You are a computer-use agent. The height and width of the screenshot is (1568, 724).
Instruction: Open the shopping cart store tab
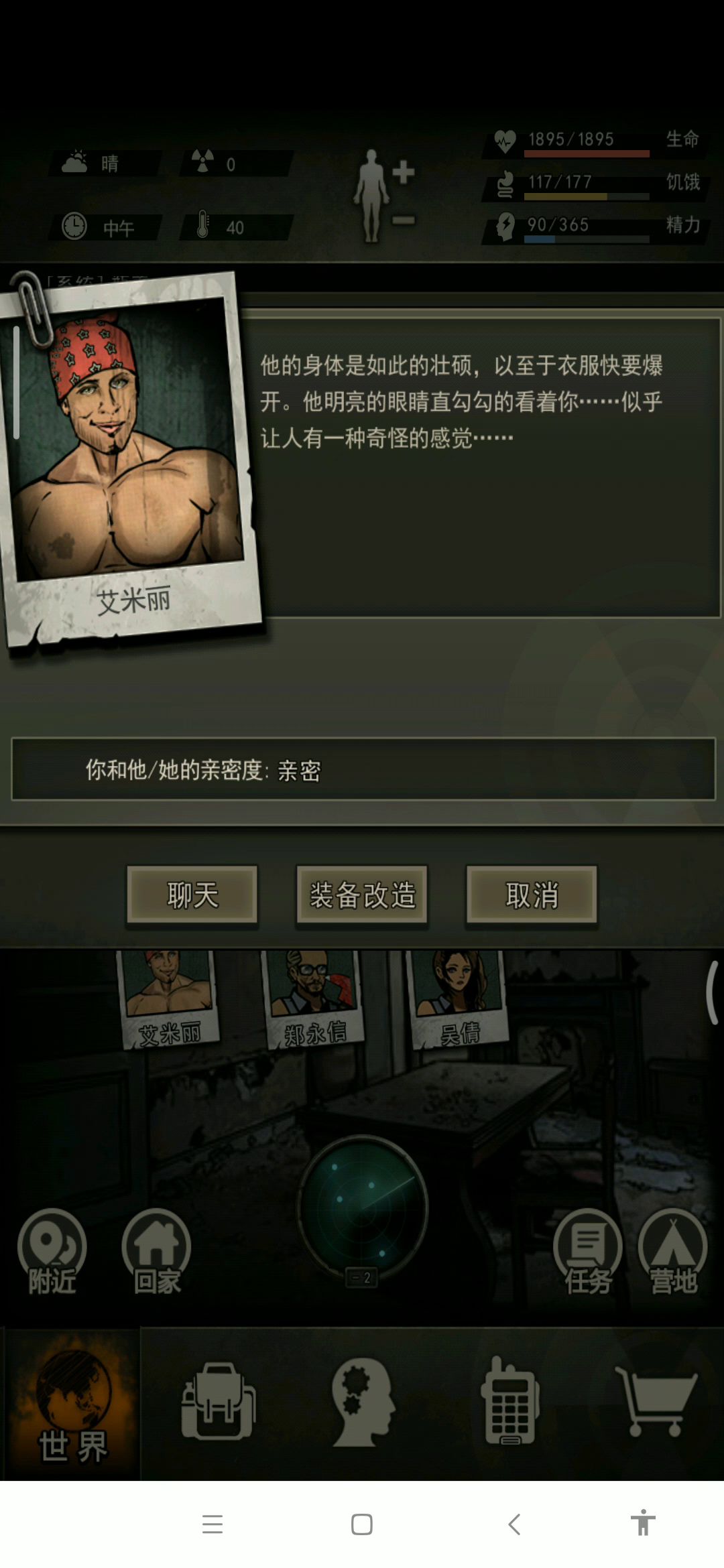(656, 1402)
